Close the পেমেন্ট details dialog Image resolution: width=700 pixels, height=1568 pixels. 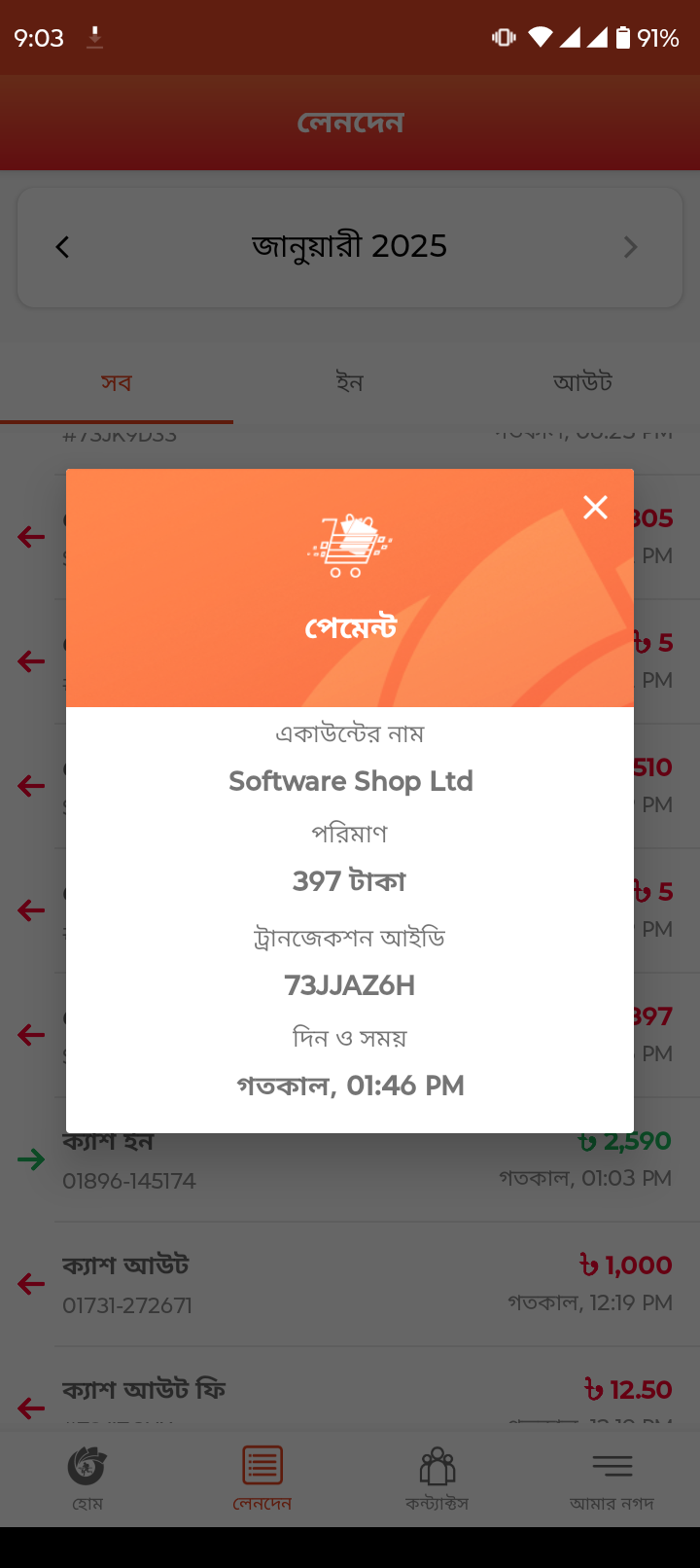point(595,507)
